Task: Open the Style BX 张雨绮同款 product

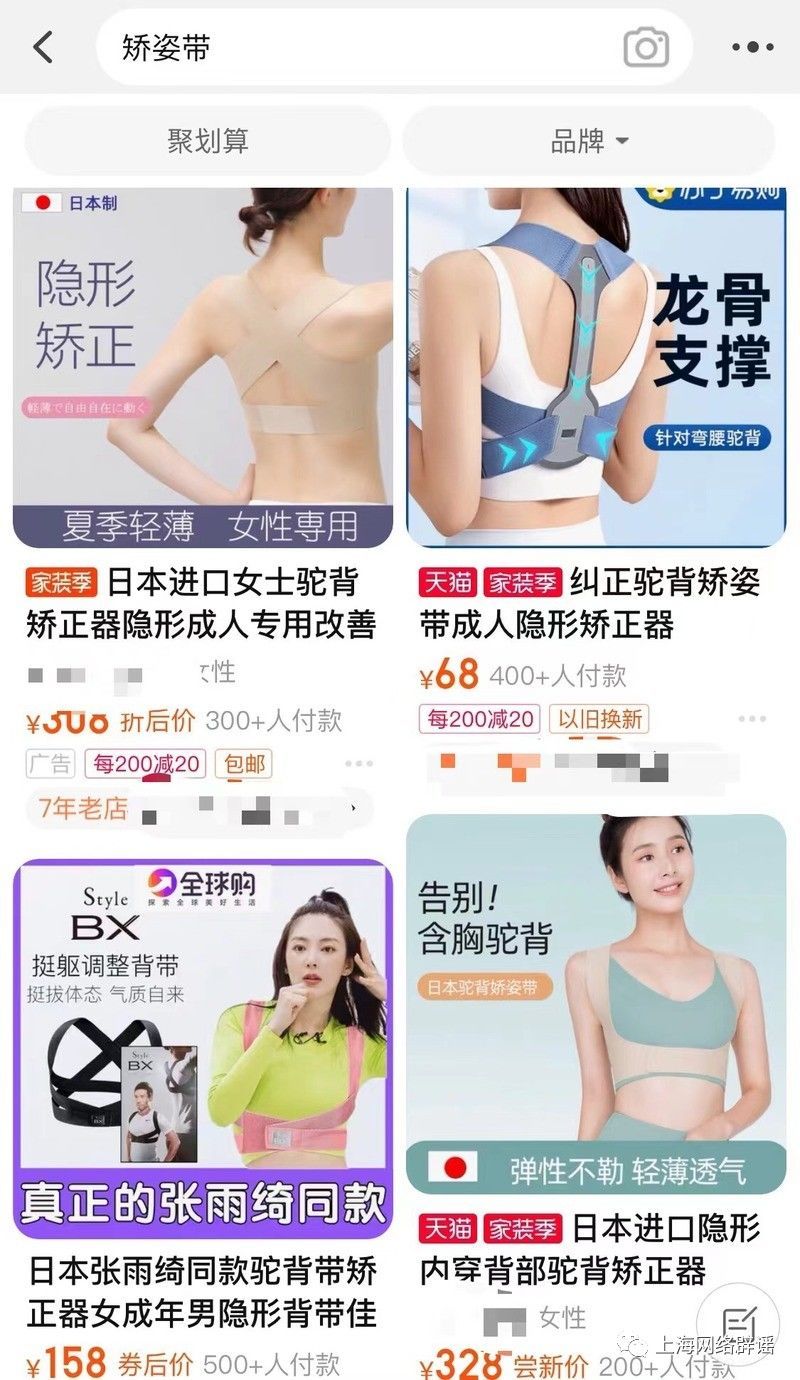Action: [x=203, y=1048]
